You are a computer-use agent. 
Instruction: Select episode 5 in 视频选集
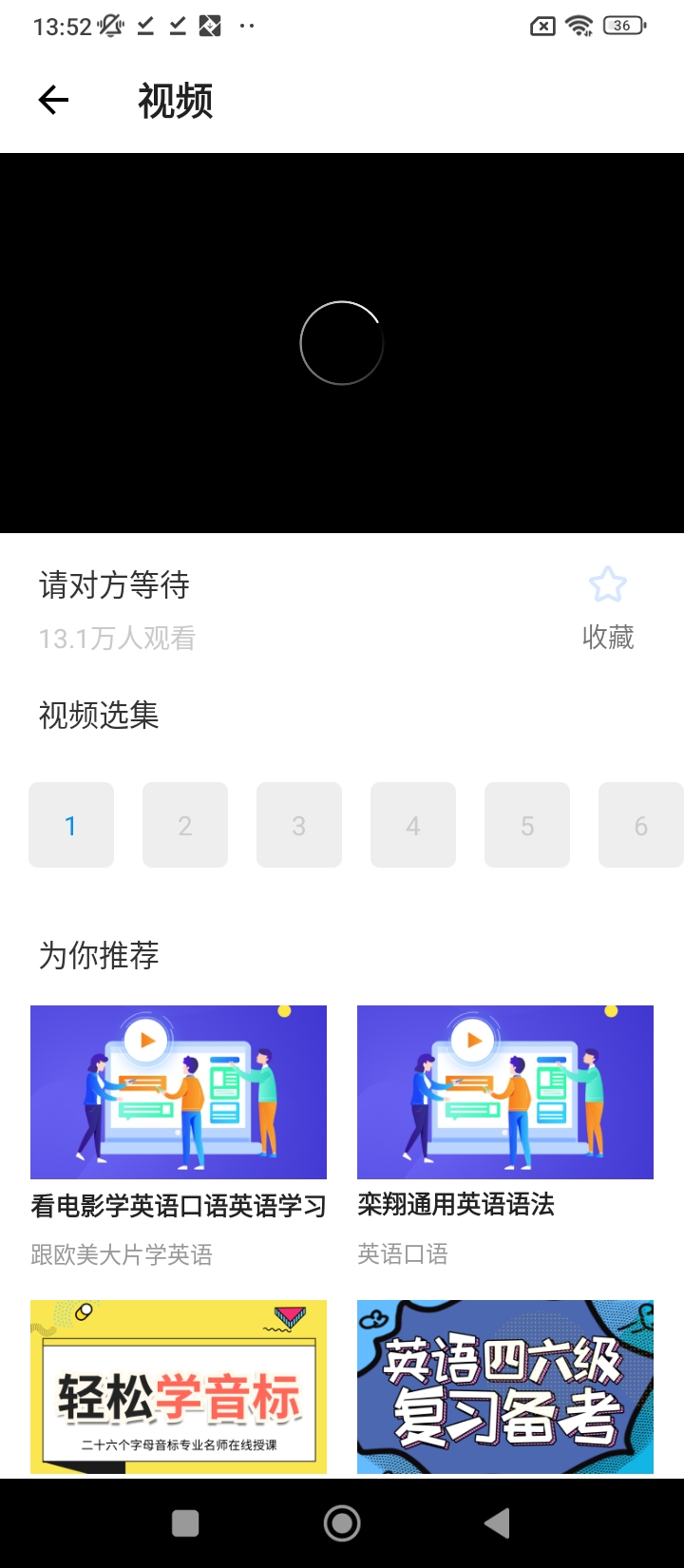coord(527,825)
